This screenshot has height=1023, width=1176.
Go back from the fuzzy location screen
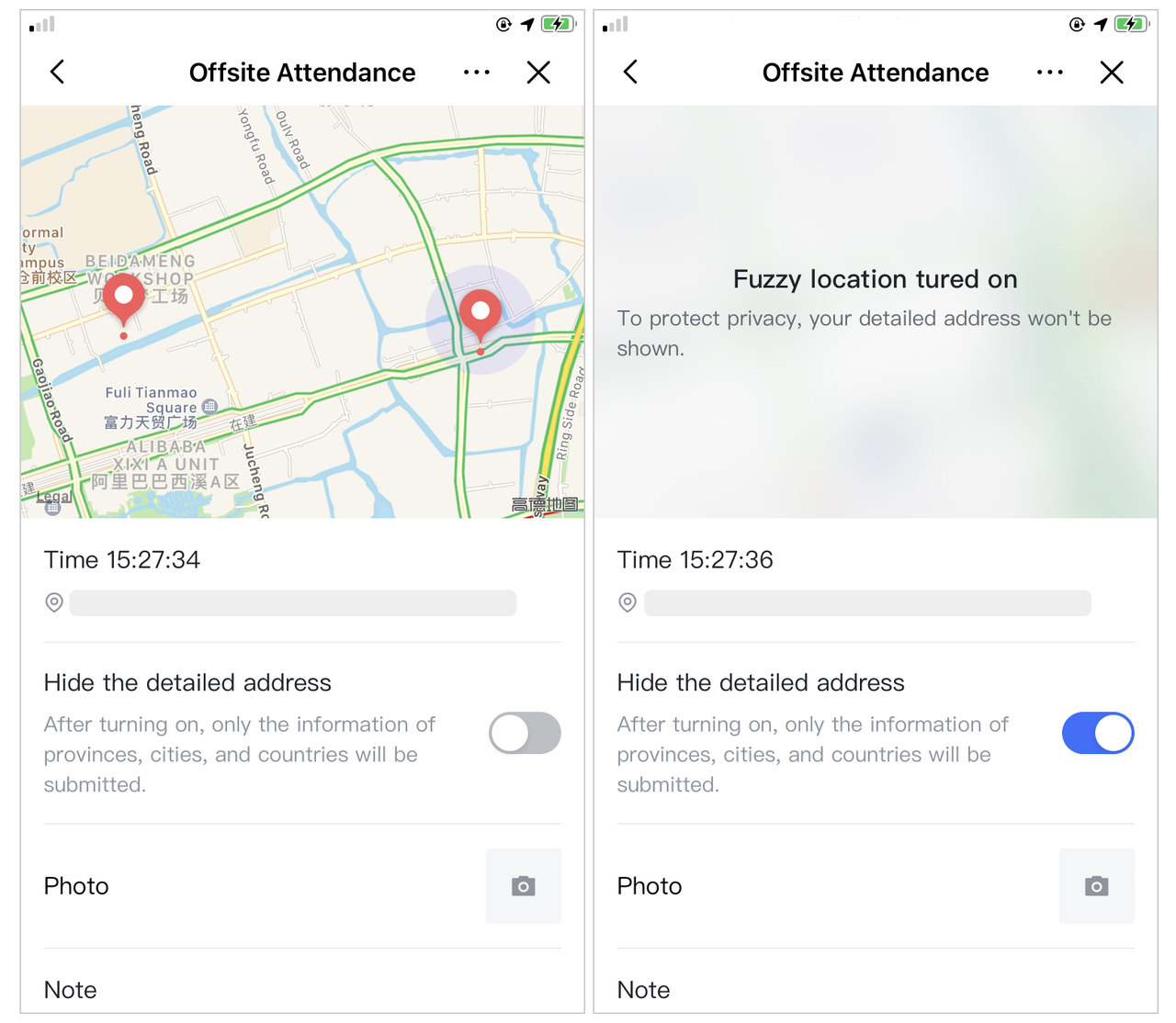[631, 73]
